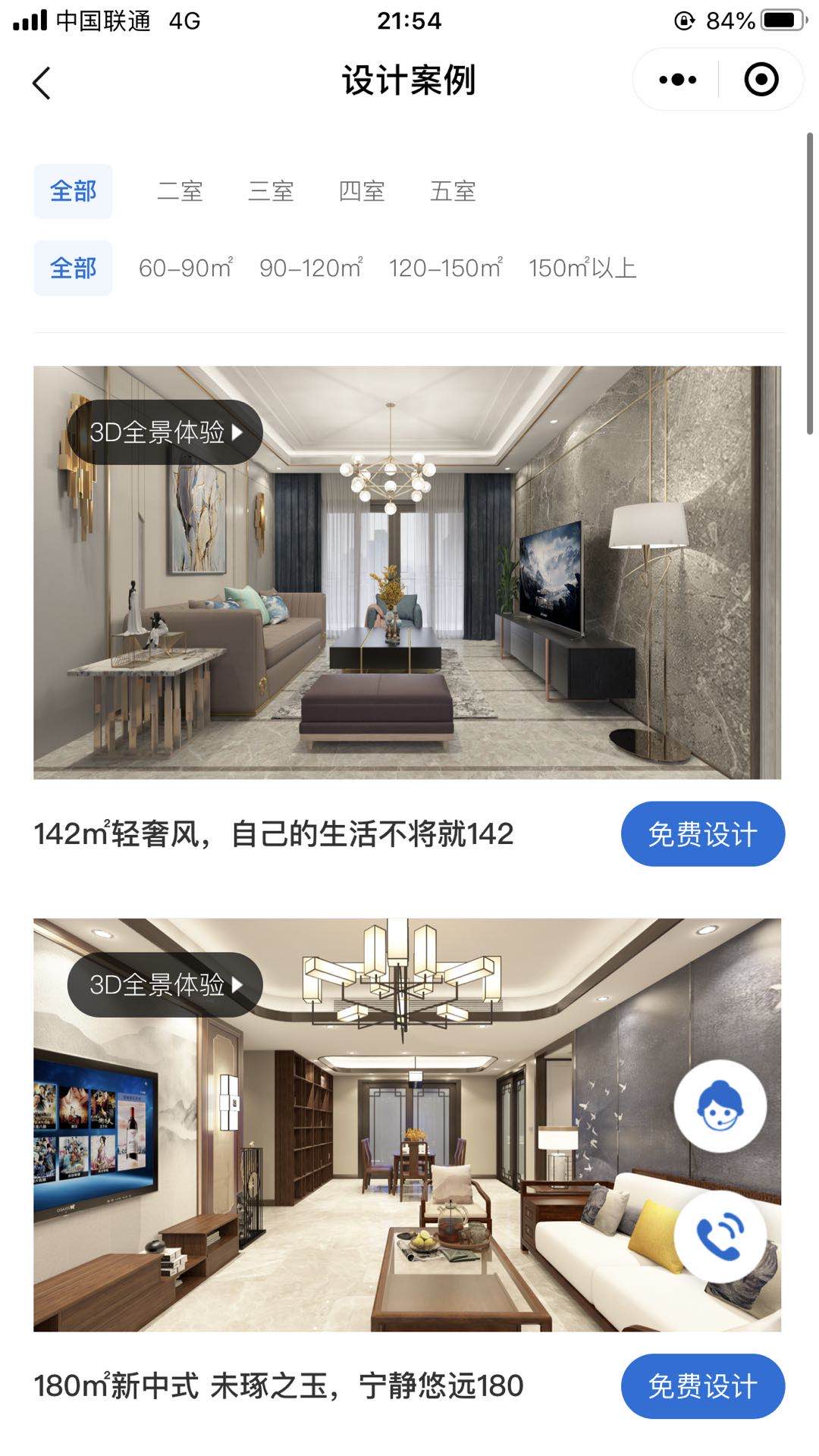Choose the 90-120㎡ area filter
This screenshot has width=819, height=1456.
pyautogui.click(x=311, y=268)
